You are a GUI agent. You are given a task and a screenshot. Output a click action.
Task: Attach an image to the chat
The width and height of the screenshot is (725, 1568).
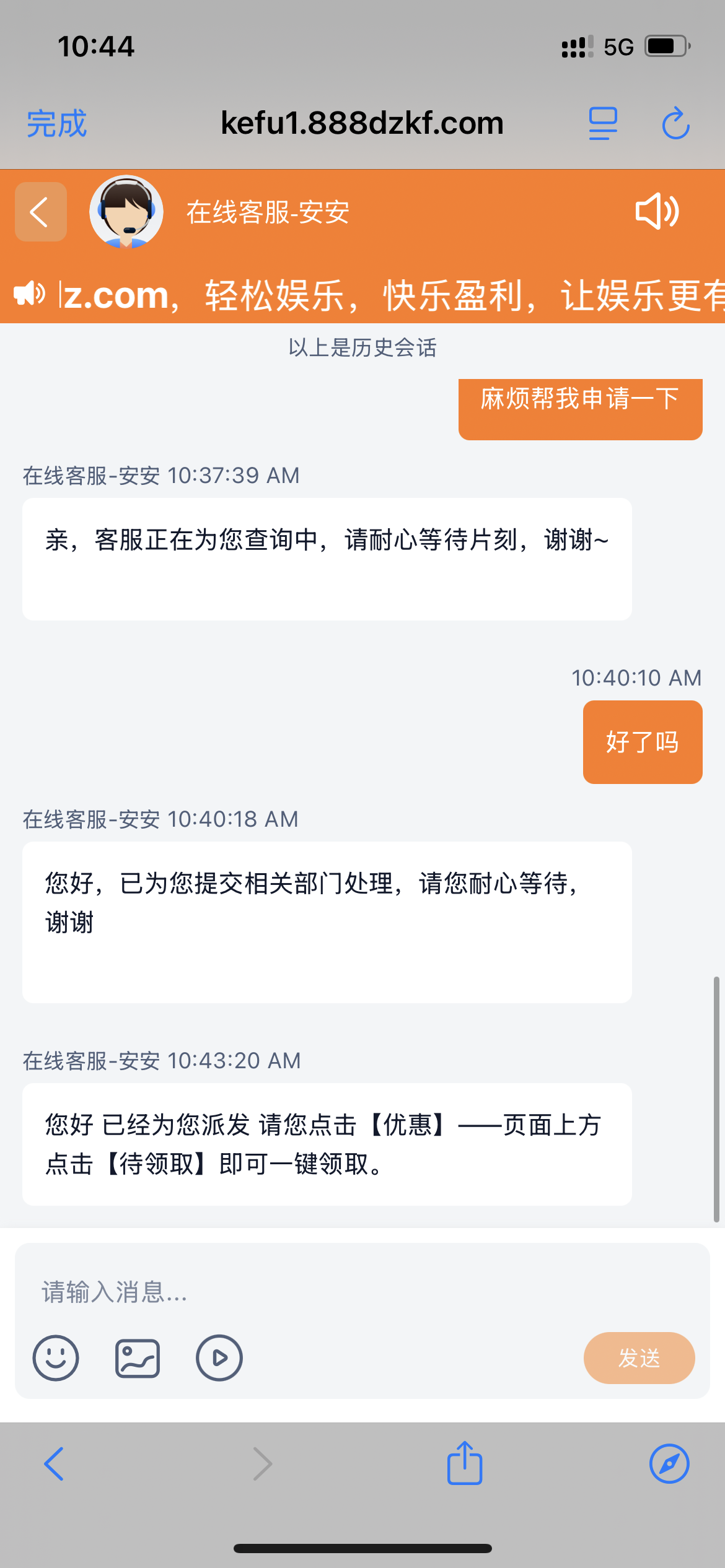tap(138, 1358)
